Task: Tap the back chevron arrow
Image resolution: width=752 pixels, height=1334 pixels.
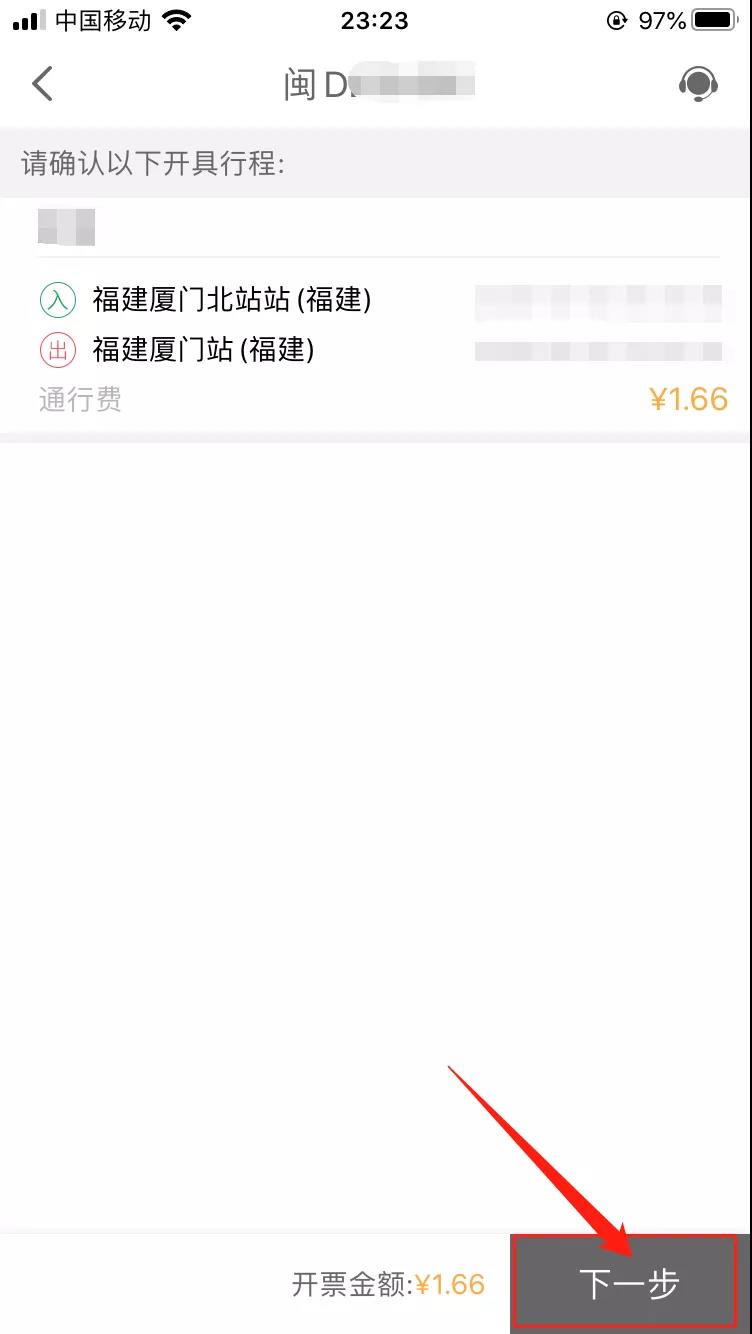Action: pos(42,84)
